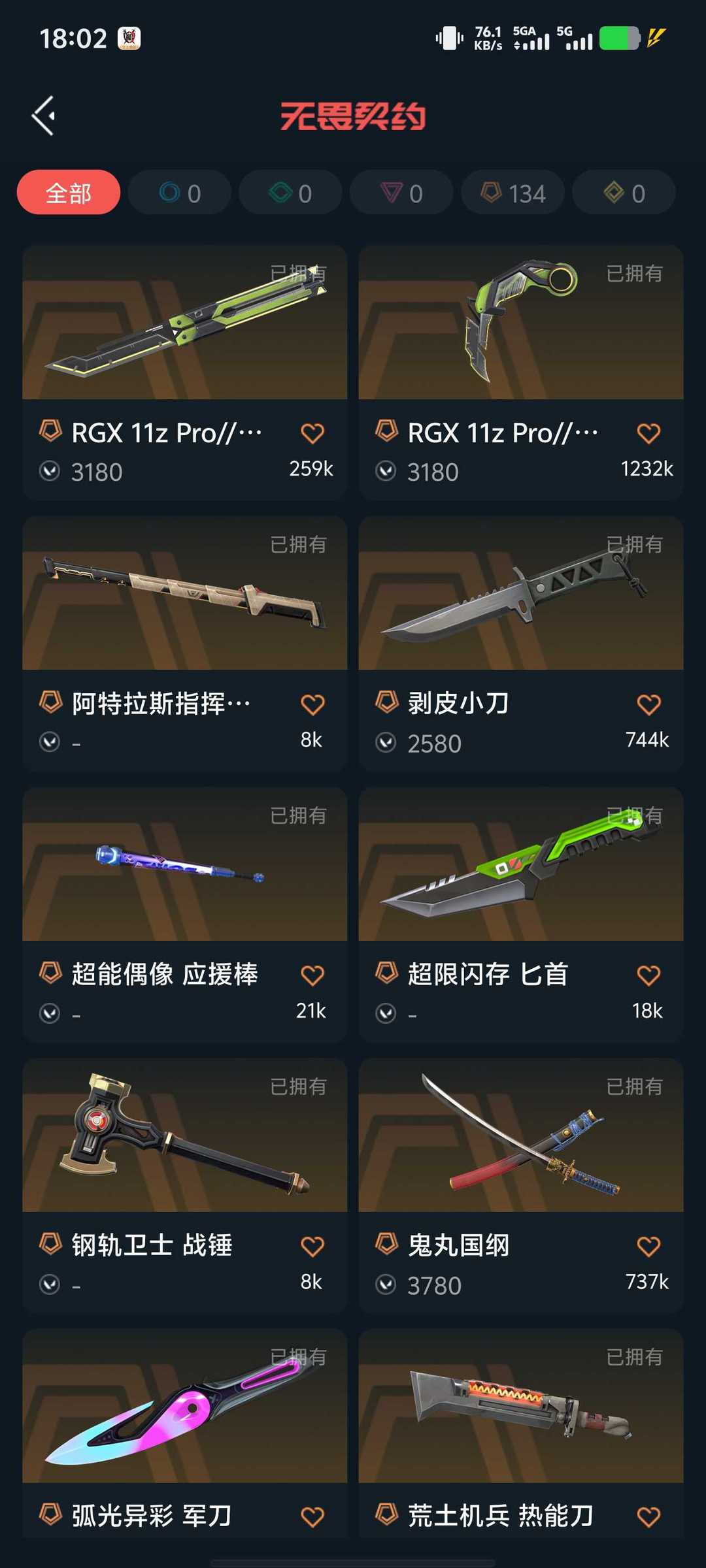Viewport: 706px width, 1568px height.
Task: Select the purple triangle tier chip
Action: [401, 193]
